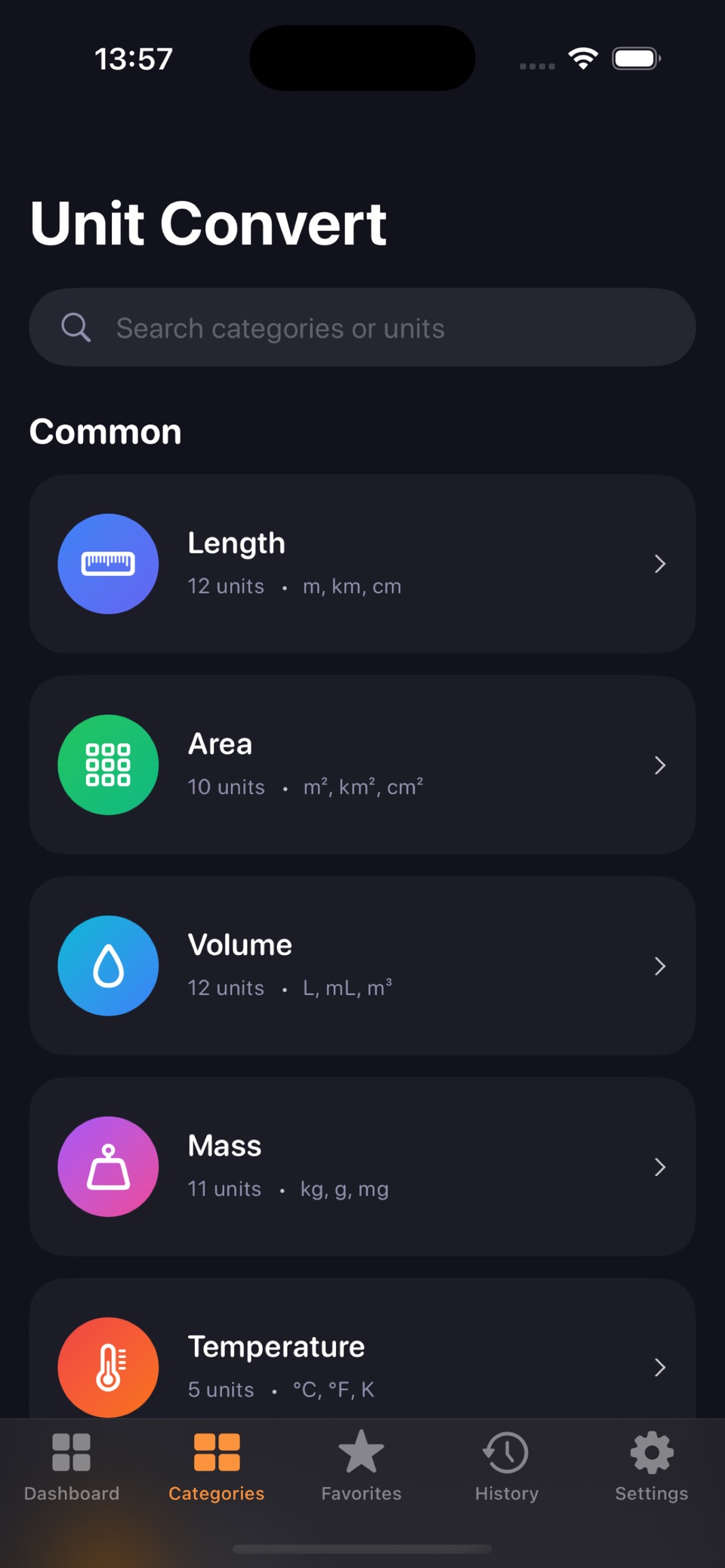Image resolution: width=725 pixels, height=1568 pixels.
Task: Open the Length category
Action: tap(362, 564)
